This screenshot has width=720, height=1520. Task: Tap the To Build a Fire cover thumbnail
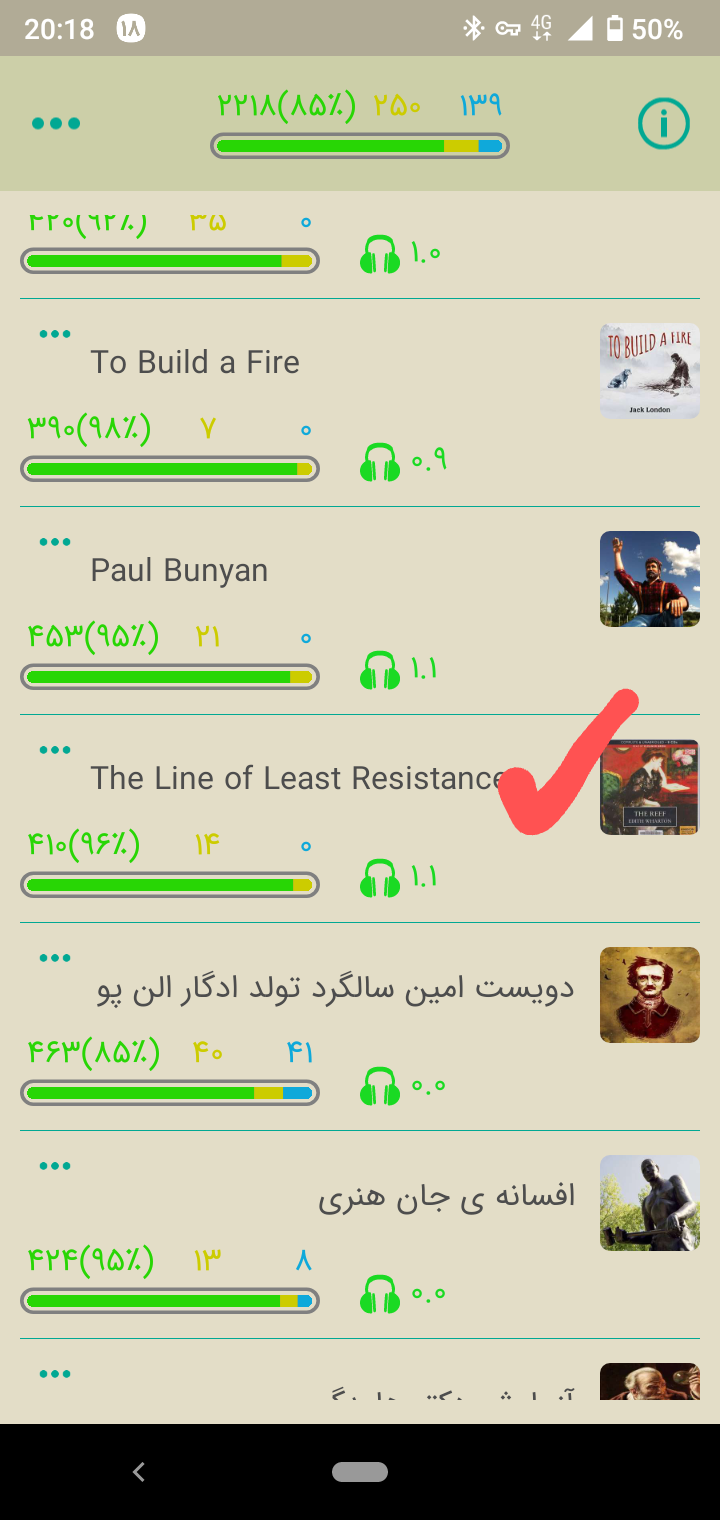click(x=650, y=371)
